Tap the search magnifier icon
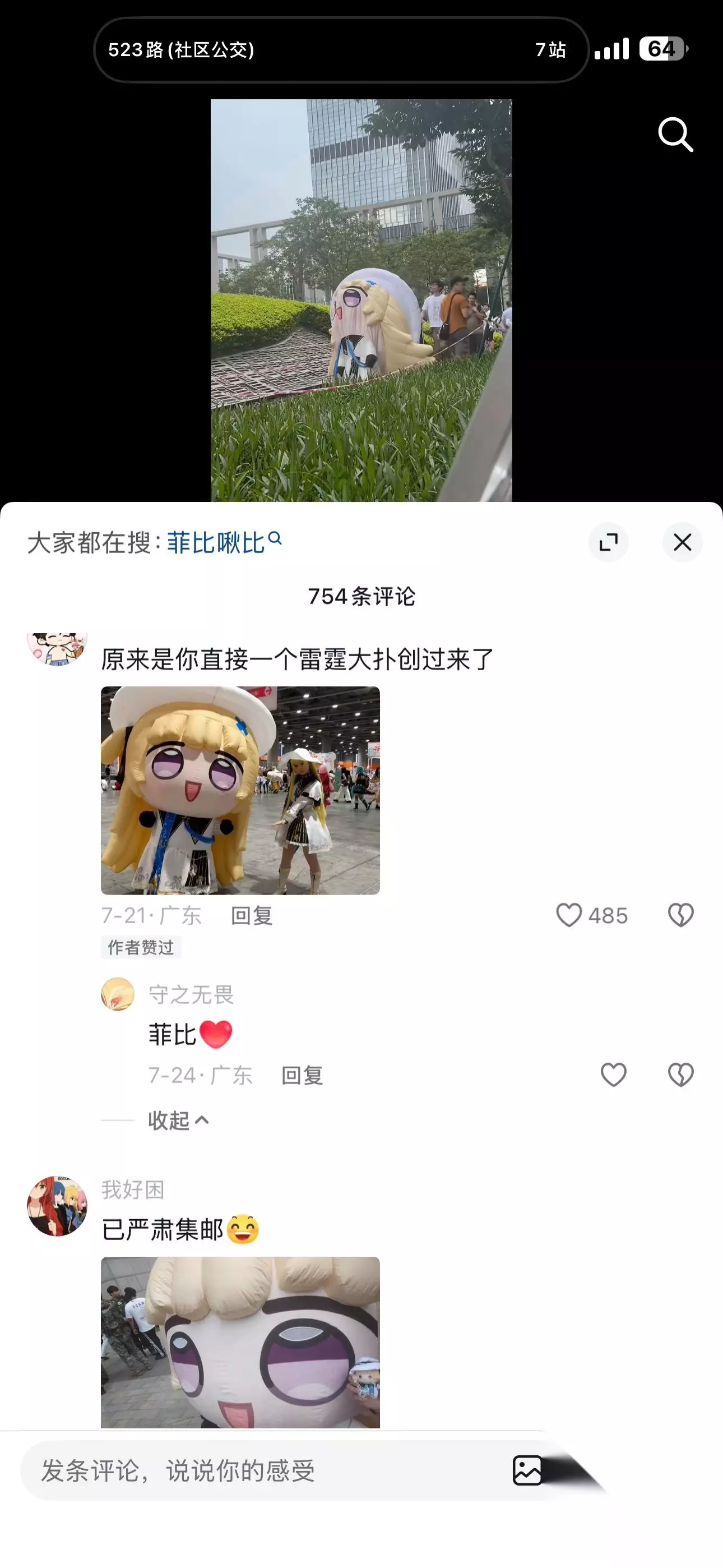This screenshot has width=723, height=1568. pos(675,135)
